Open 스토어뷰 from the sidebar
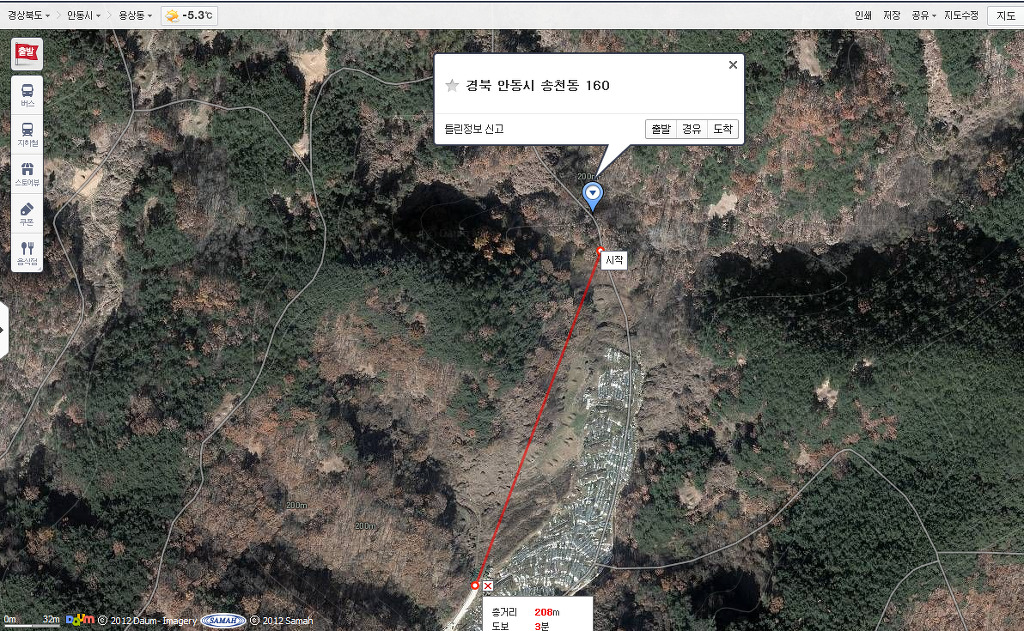Screen dimensions: 1024x631 (x=26, y=174)
